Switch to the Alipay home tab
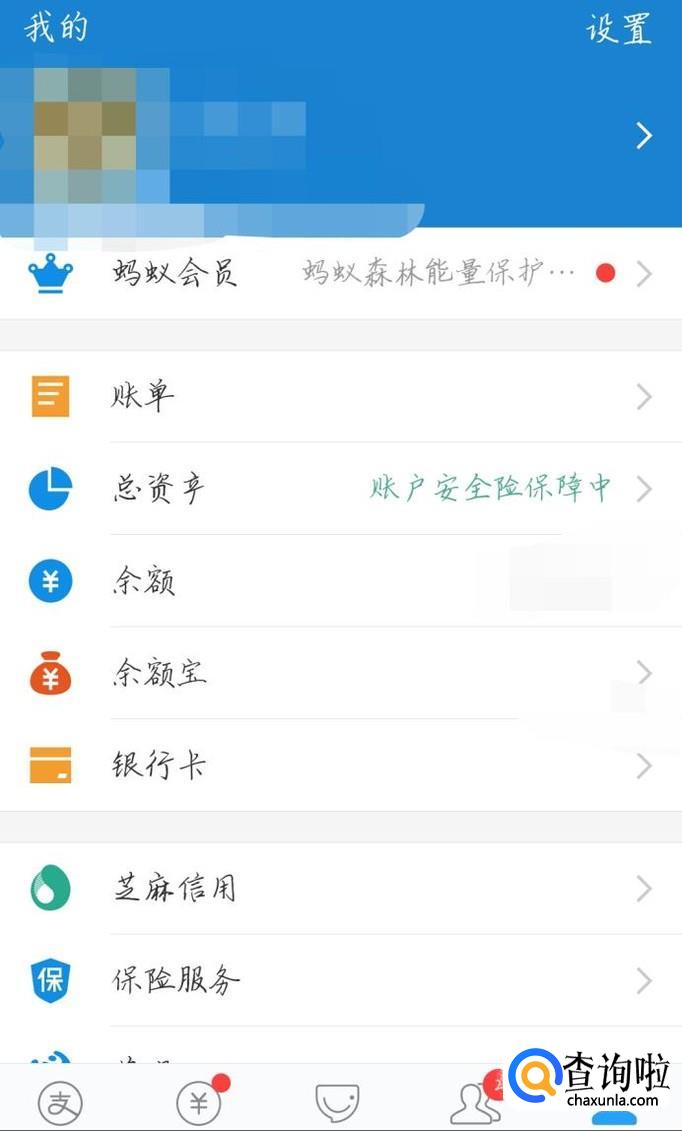This screenshot has height=1131, width=682. pos(60,1102)
